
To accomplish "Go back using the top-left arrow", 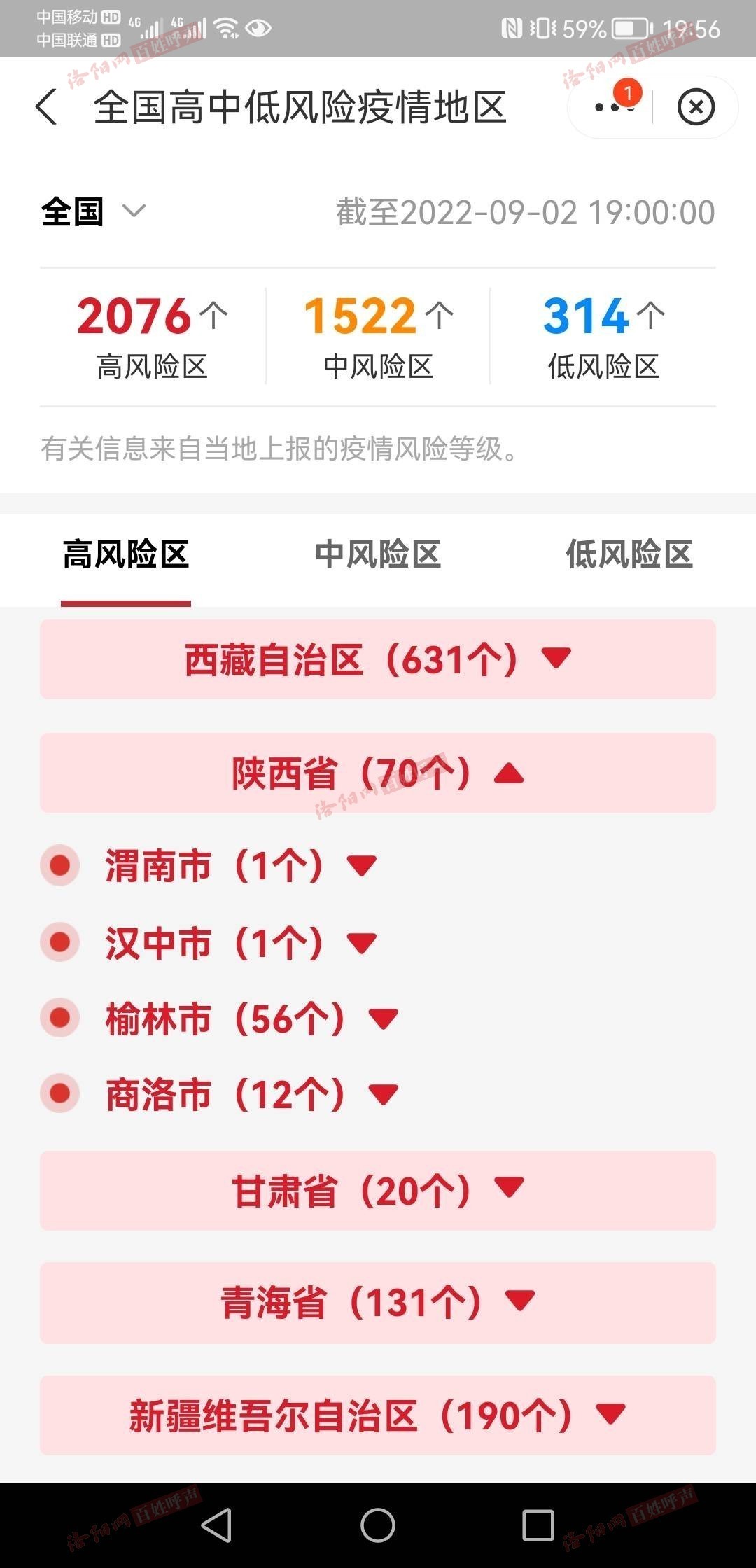I will click(46, 107).
